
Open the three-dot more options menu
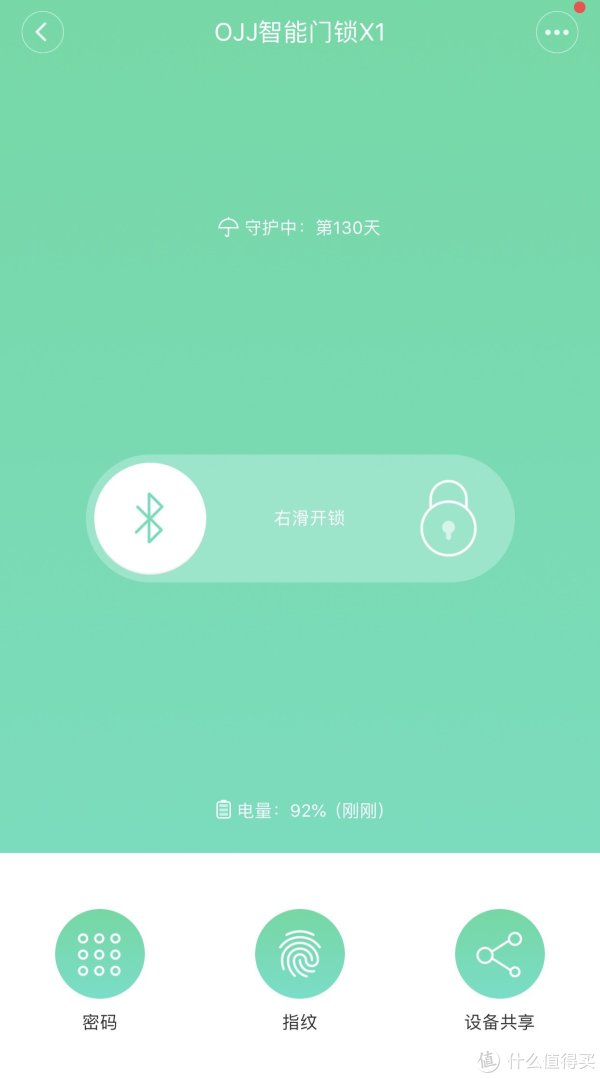[557, 32]
